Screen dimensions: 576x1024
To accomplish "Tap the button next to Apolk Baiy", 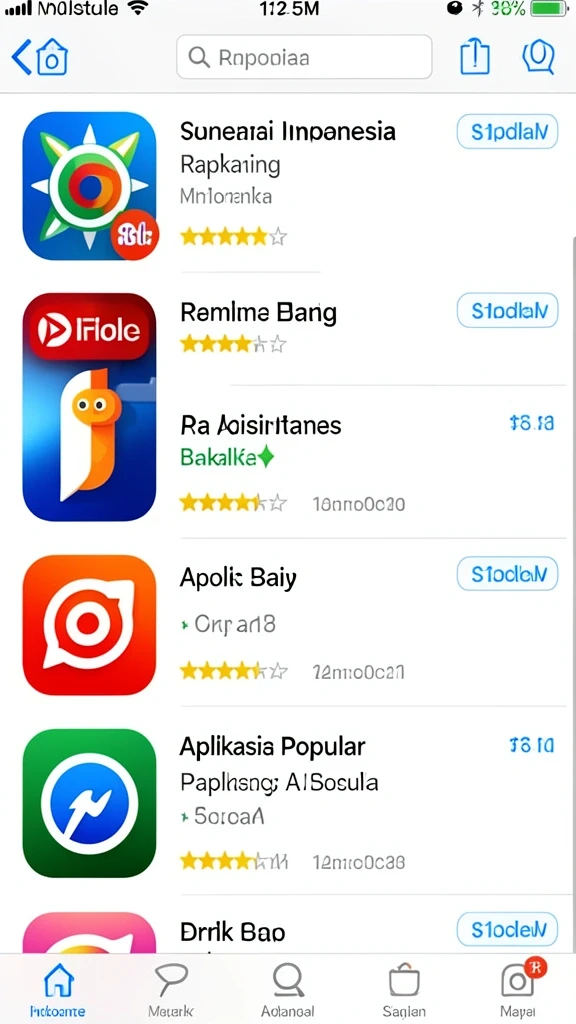I will click(507, 575).
